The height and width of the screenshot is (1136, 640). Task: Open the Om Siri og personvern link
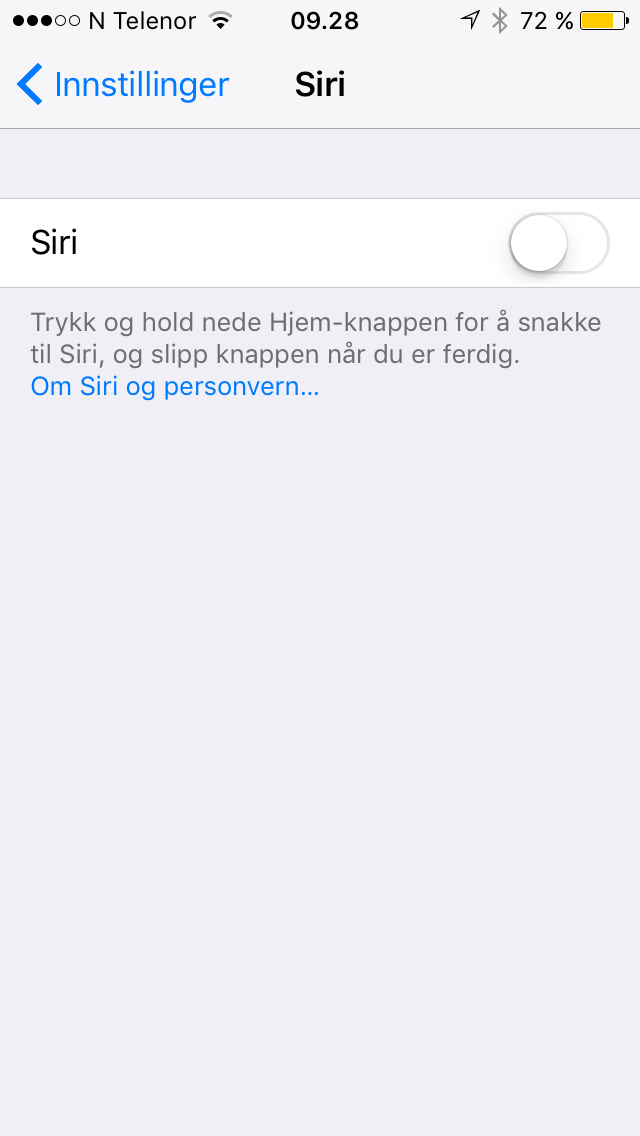pos(175,387)
